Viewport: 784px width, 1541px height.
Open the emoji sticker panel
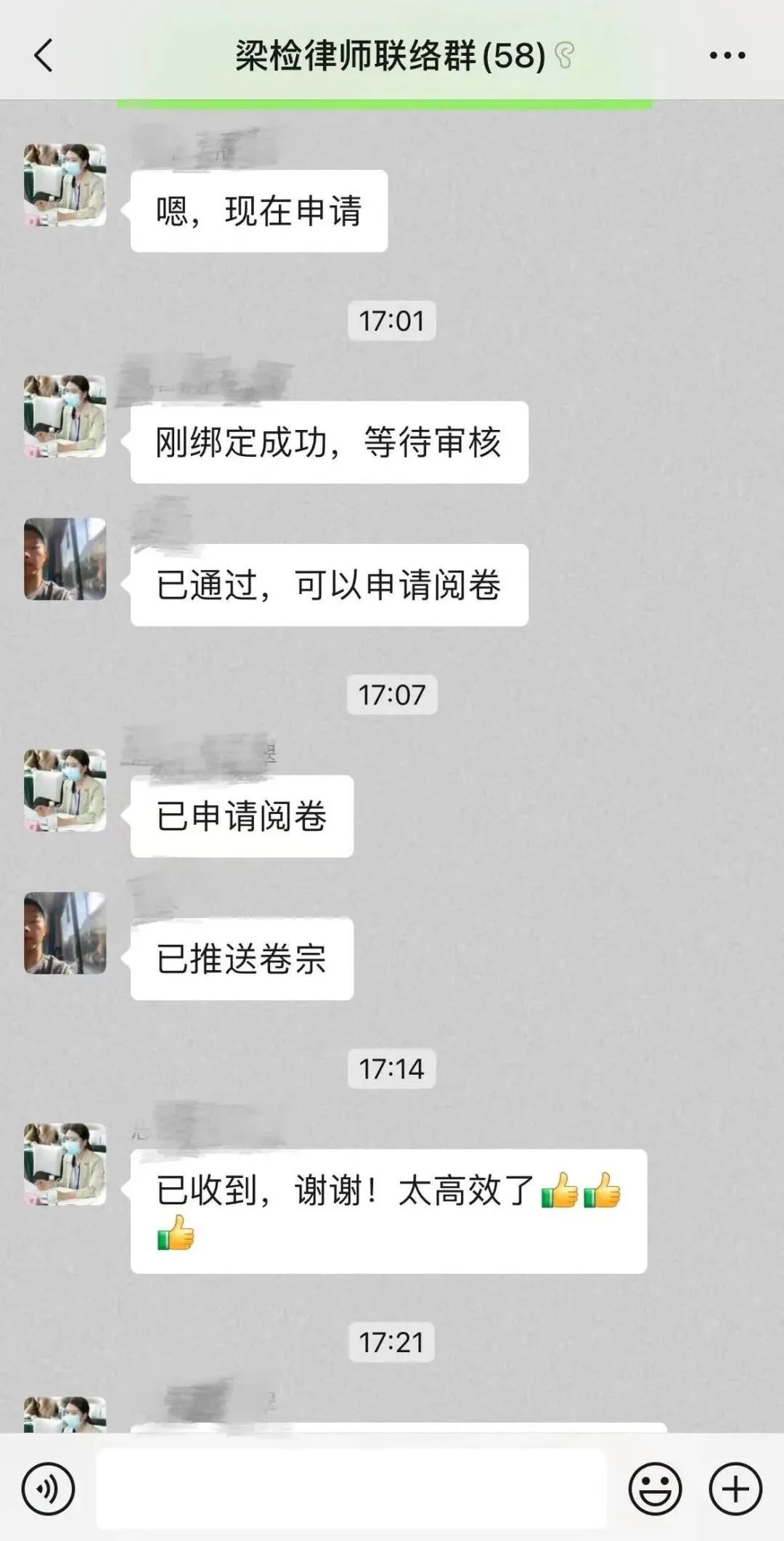coord(655,1489)
